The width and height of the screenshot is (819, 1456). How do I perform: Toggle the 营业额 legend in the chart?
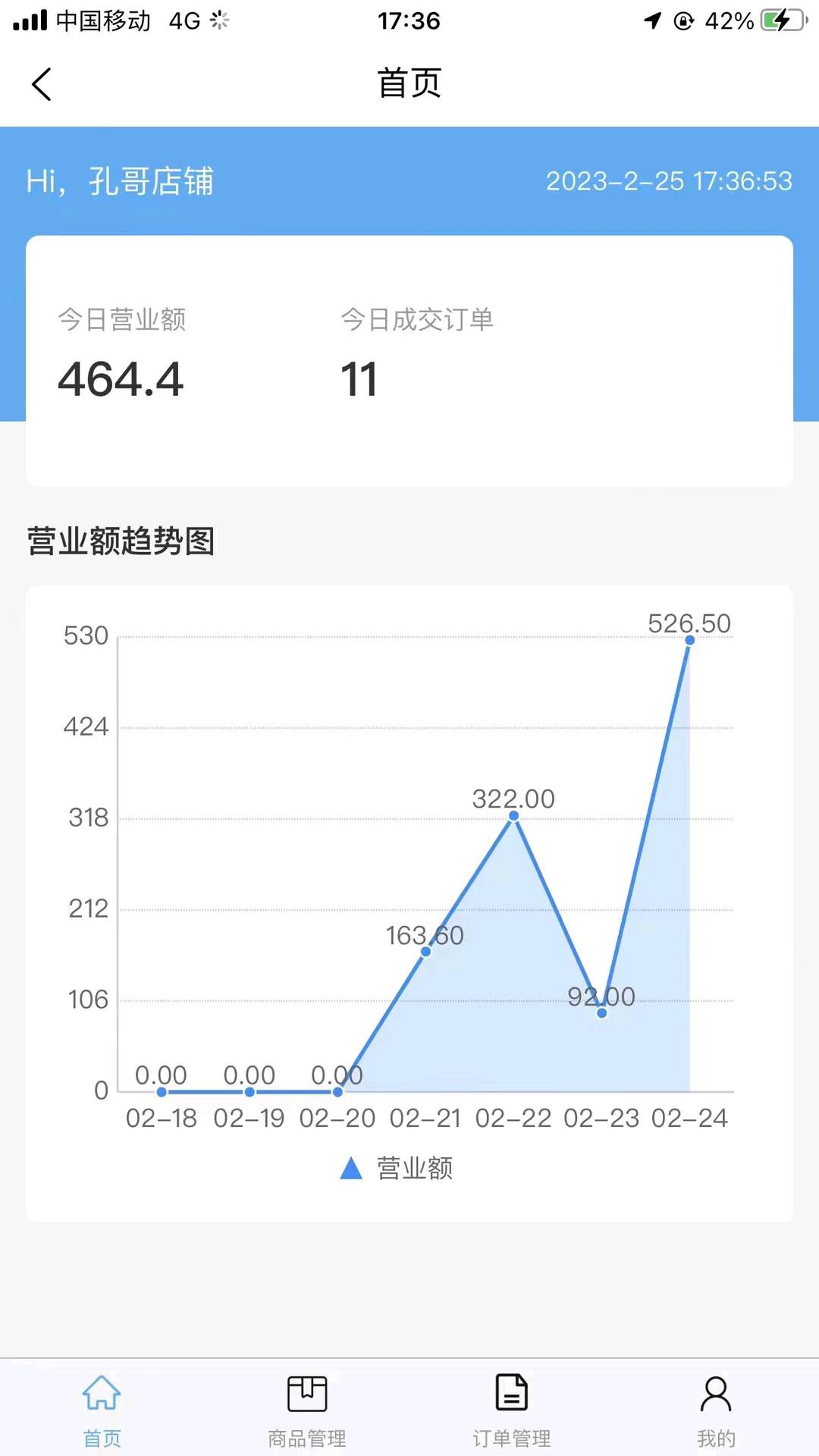click(x=397, y=1169)
